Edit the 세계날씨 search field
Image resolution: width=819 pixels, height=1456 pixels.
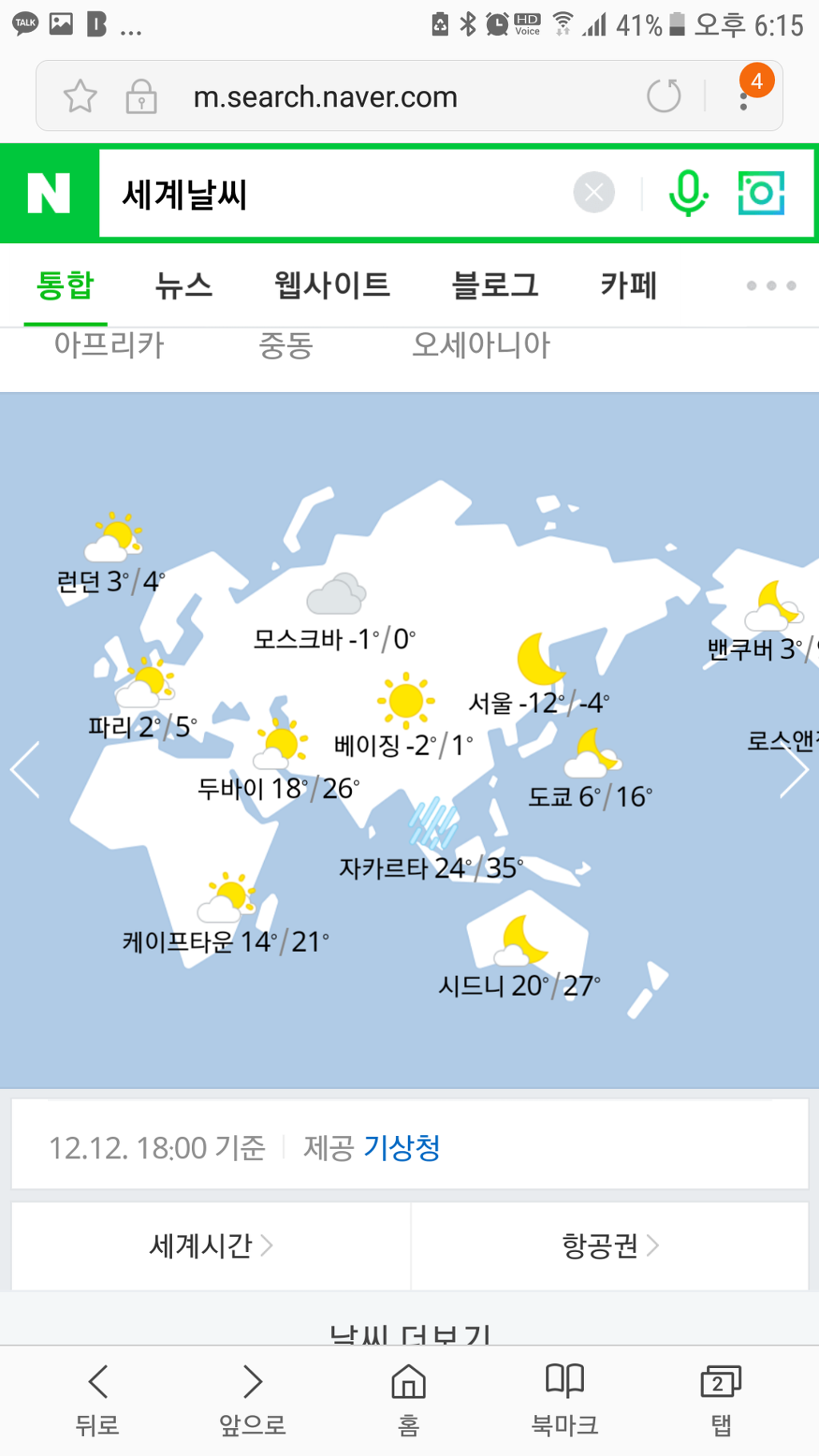click(336, 194)
